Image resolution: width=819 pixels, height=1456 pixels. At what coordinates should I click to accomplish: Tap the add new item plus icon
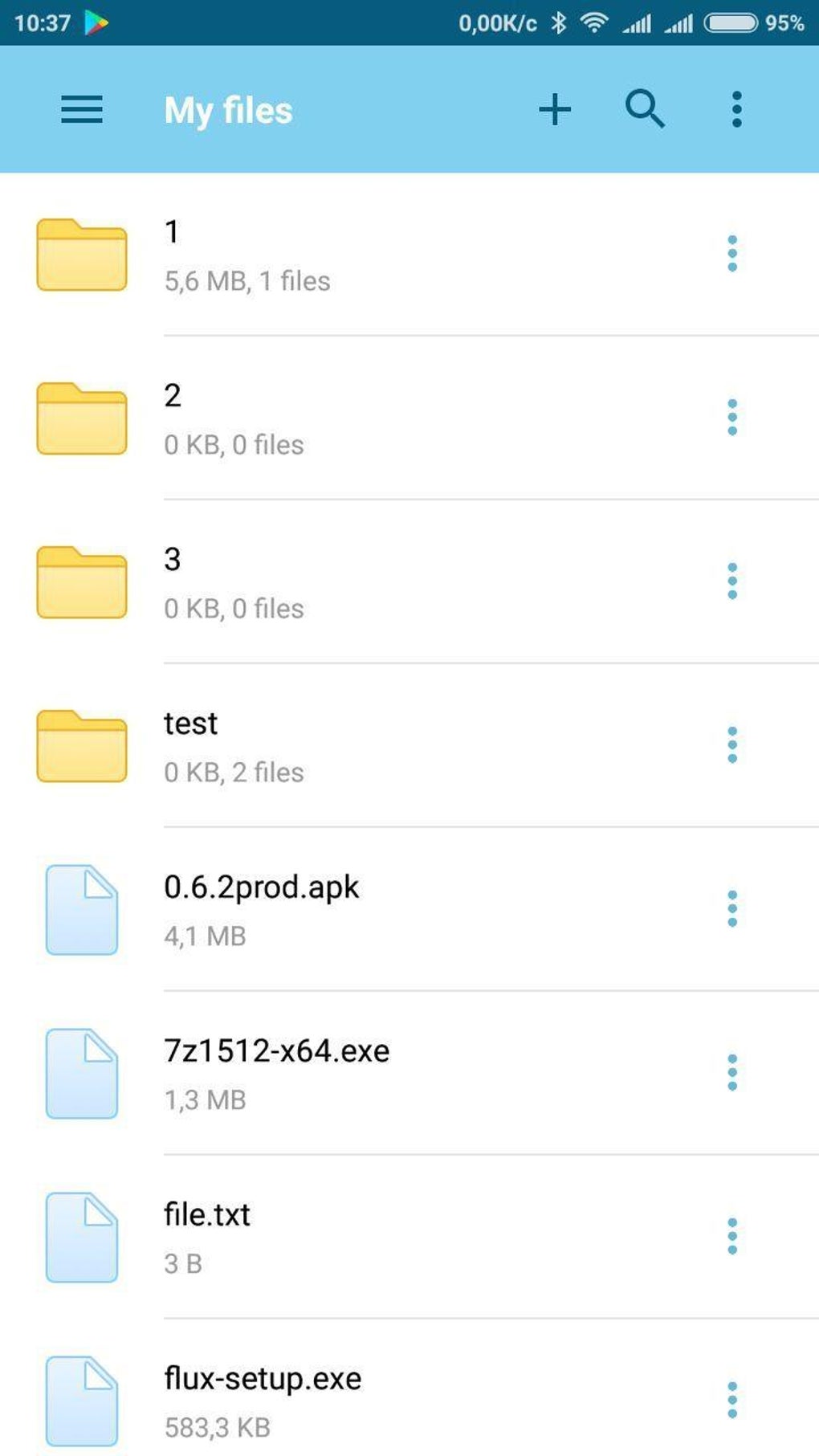click(x=555, y=109)
